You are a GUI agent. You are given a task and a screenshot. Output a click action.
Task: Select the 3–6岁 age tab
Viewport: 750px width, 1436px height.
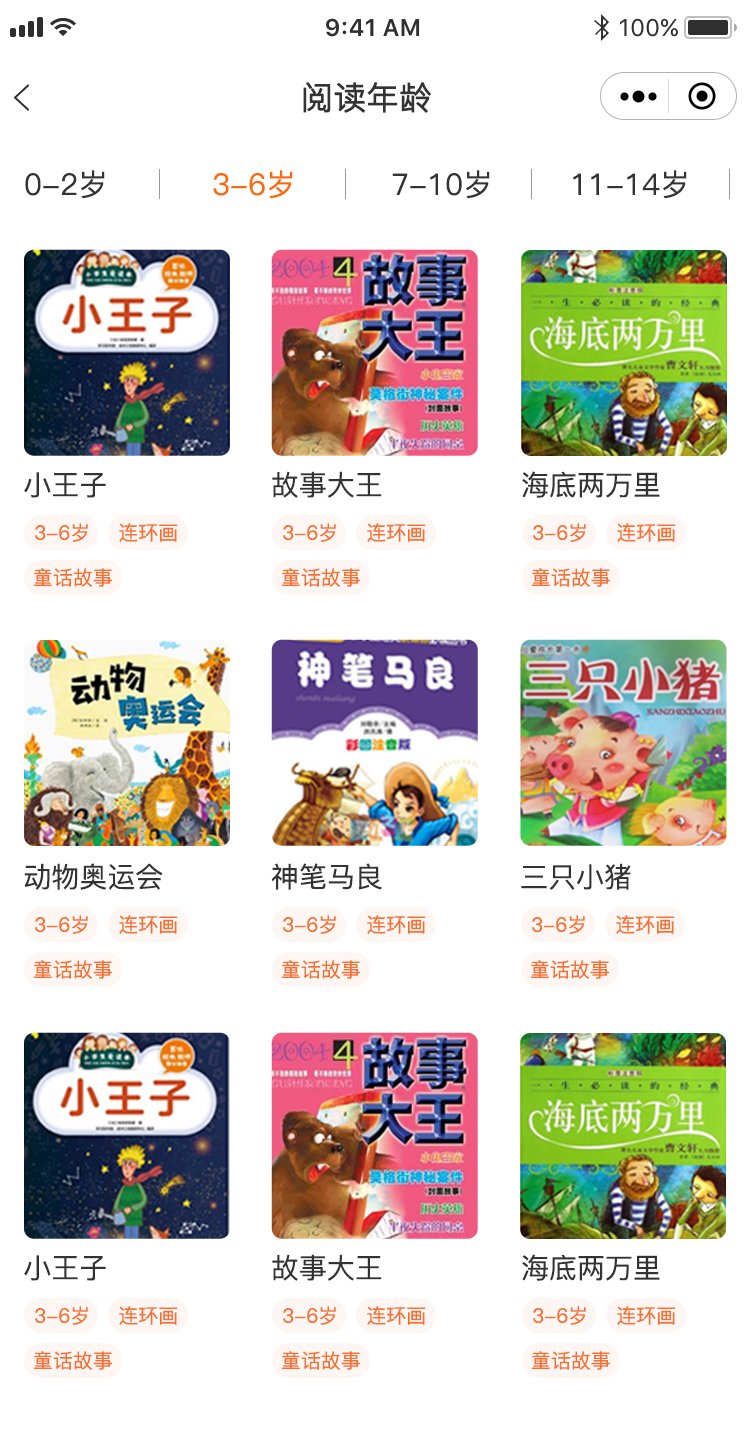253,184
